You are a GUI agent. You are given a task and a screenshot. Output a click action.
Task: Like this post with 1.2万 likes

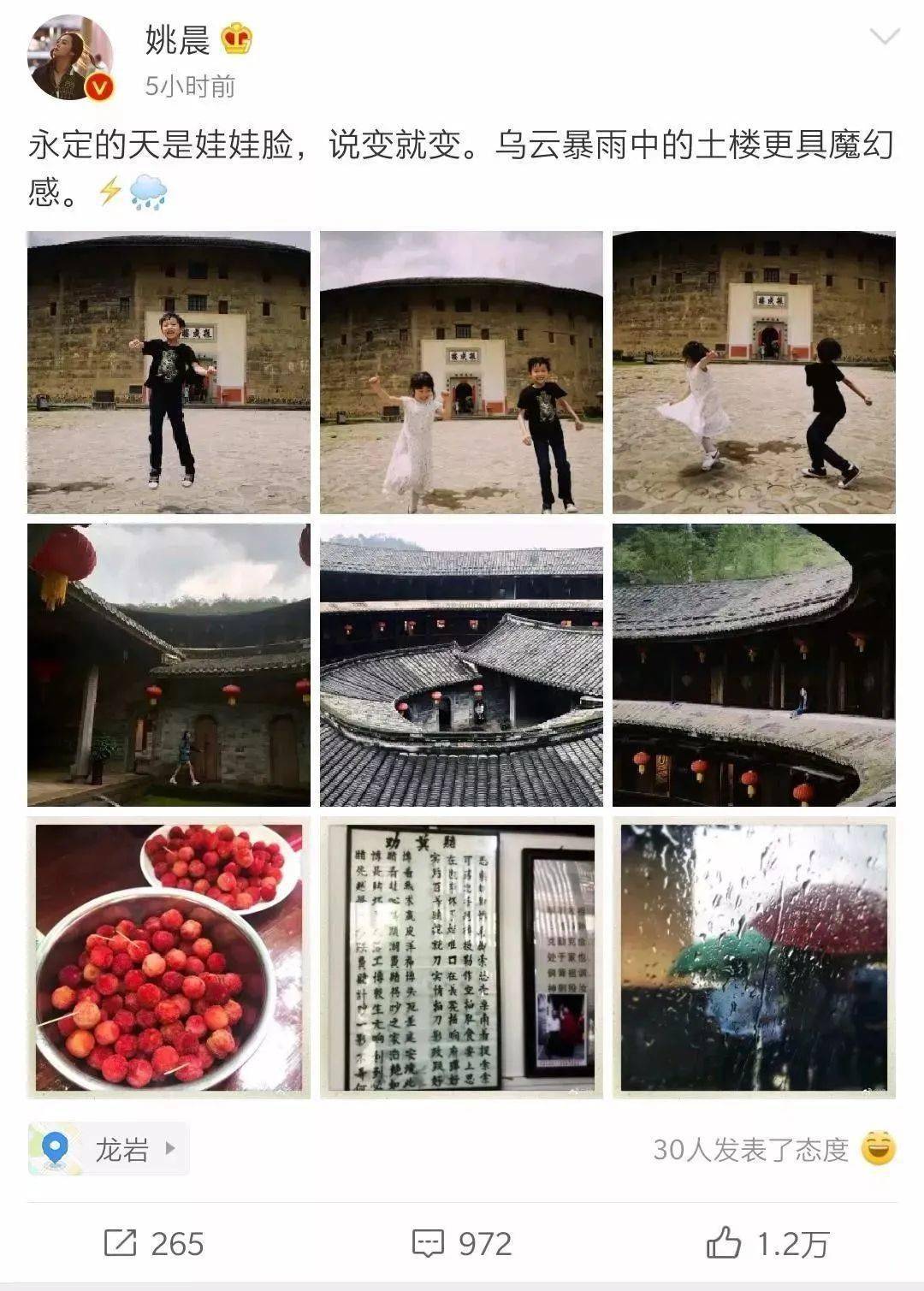[767, 1243]
